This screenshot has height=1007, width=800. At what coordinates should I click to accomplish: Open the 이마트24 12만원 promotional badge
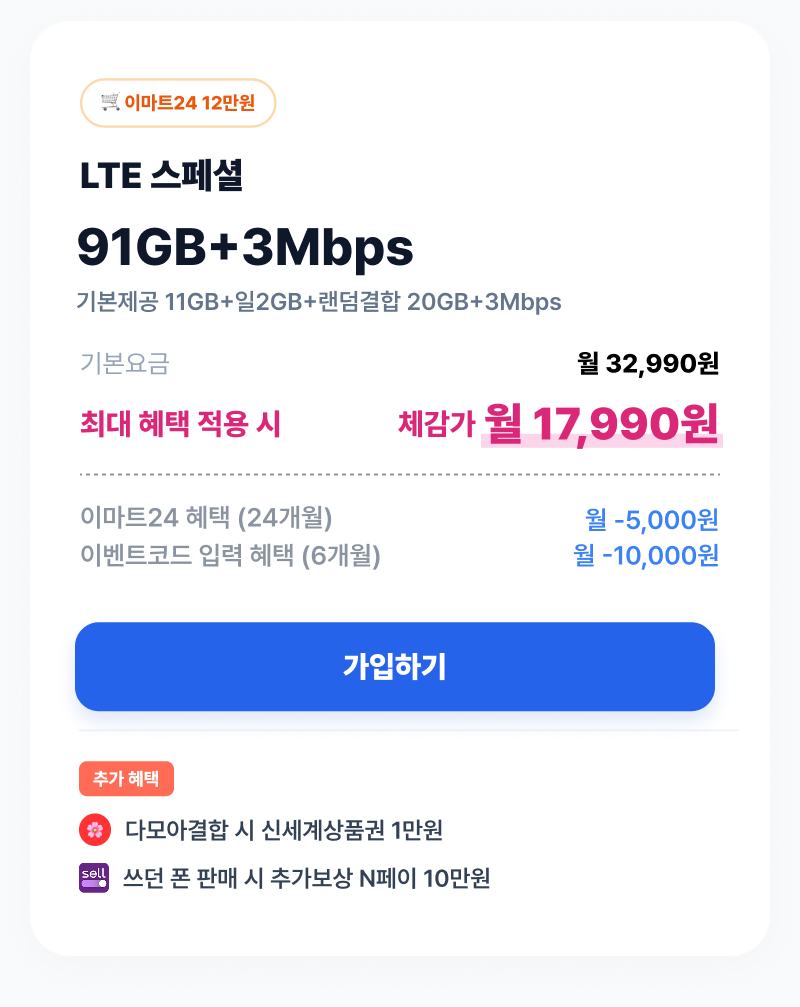click(x=178, y=102)
